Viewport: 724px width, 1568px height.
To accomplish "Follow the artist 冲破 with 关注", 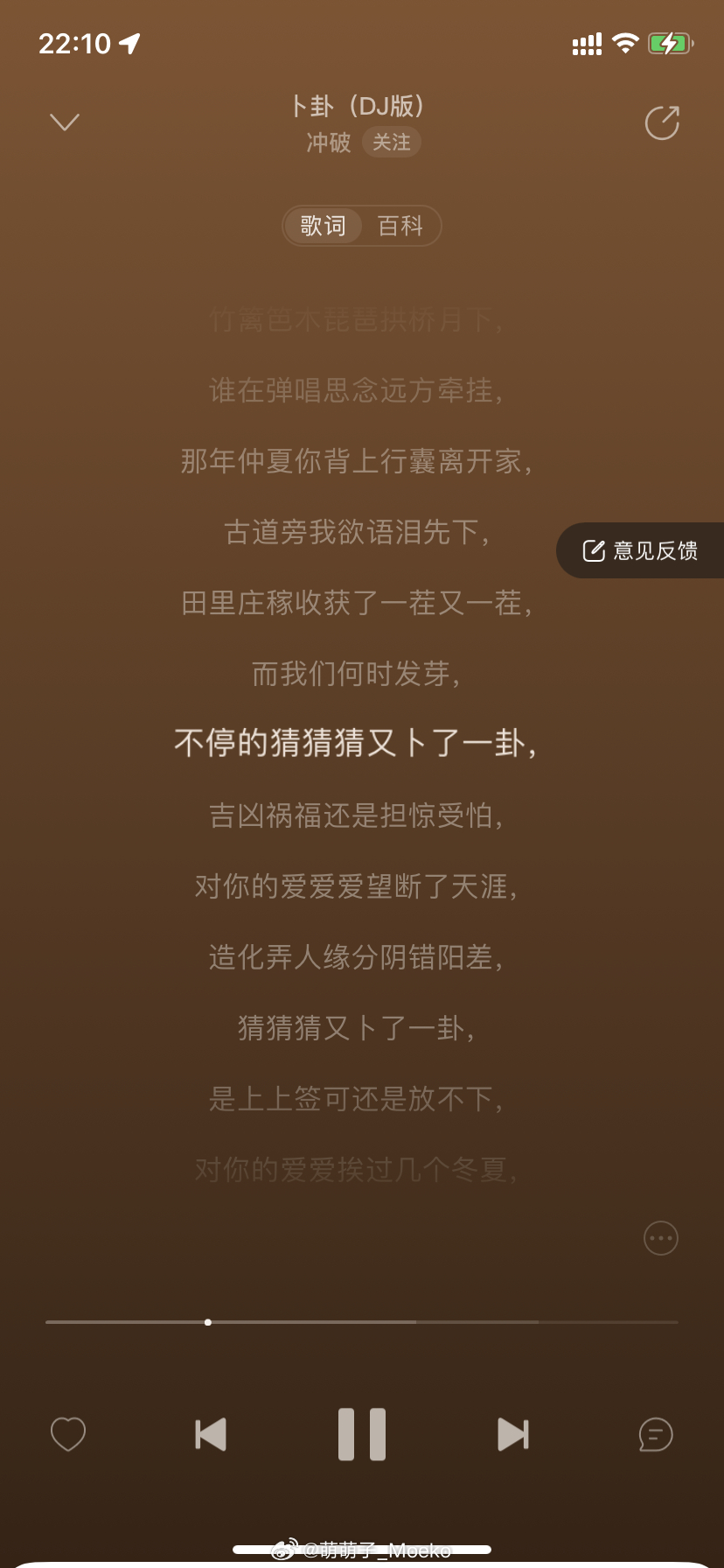I will 391,142.
